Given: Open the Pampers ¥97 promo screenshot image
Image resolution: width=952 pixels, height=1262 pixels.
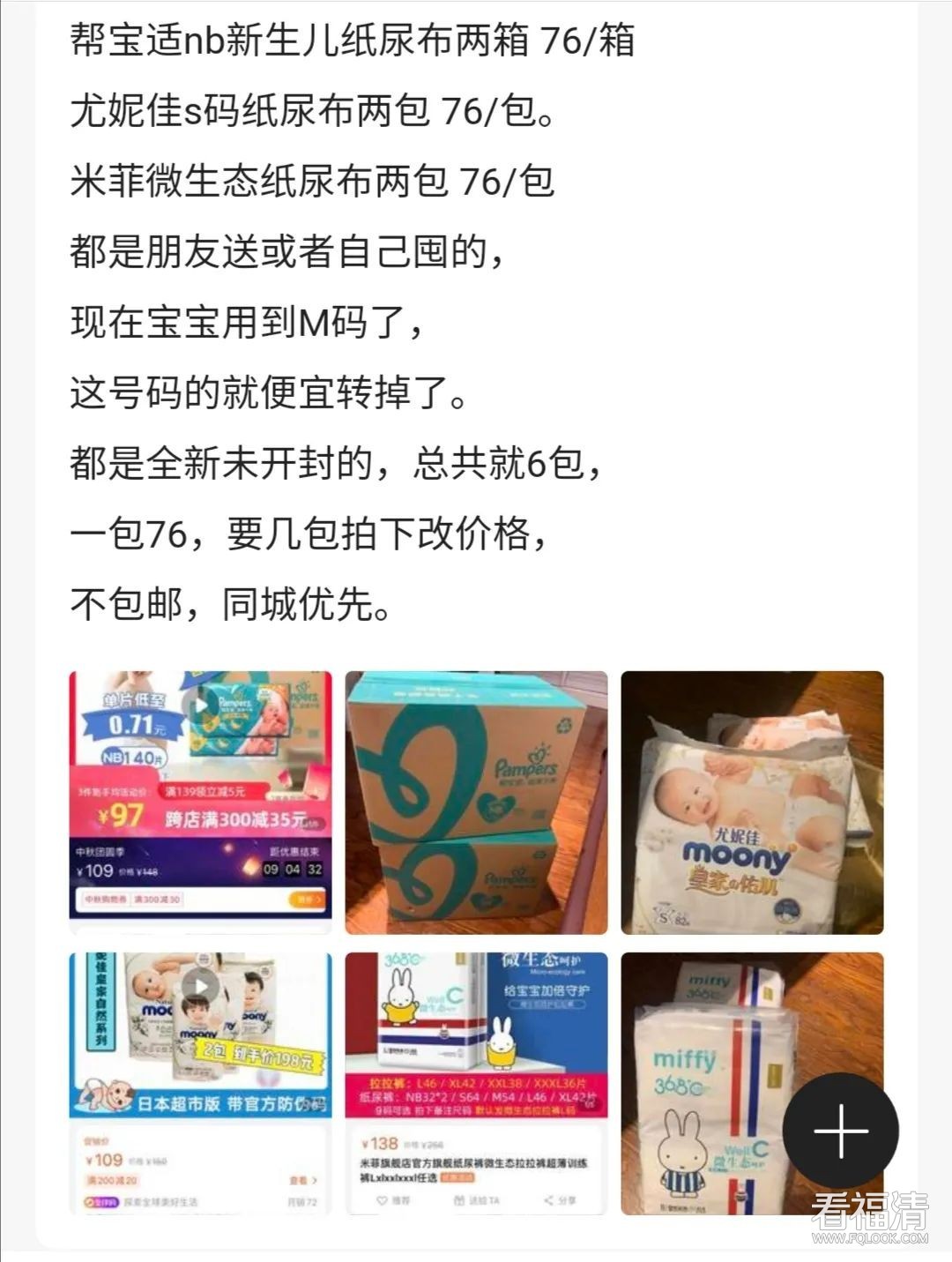Looking at the screenshot, I should (201, 802).
